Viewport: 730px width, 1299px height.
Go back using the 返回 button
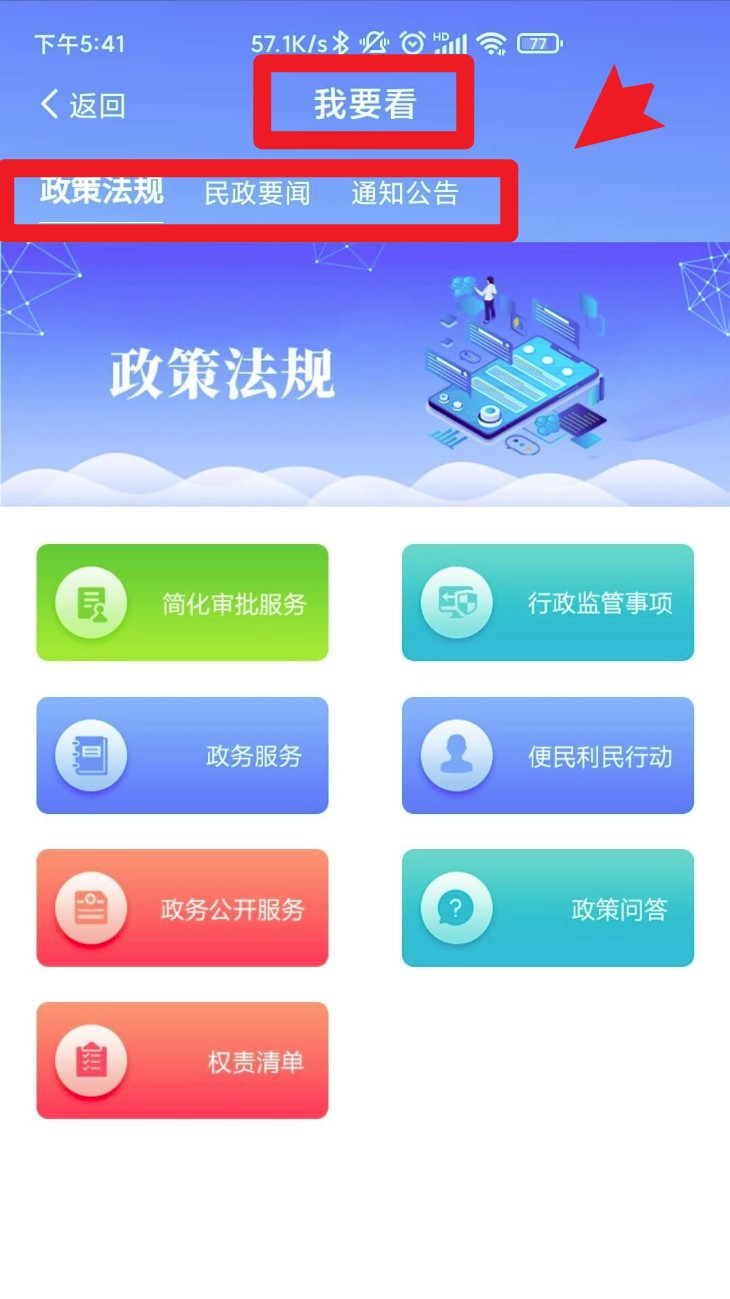[82, 105]
